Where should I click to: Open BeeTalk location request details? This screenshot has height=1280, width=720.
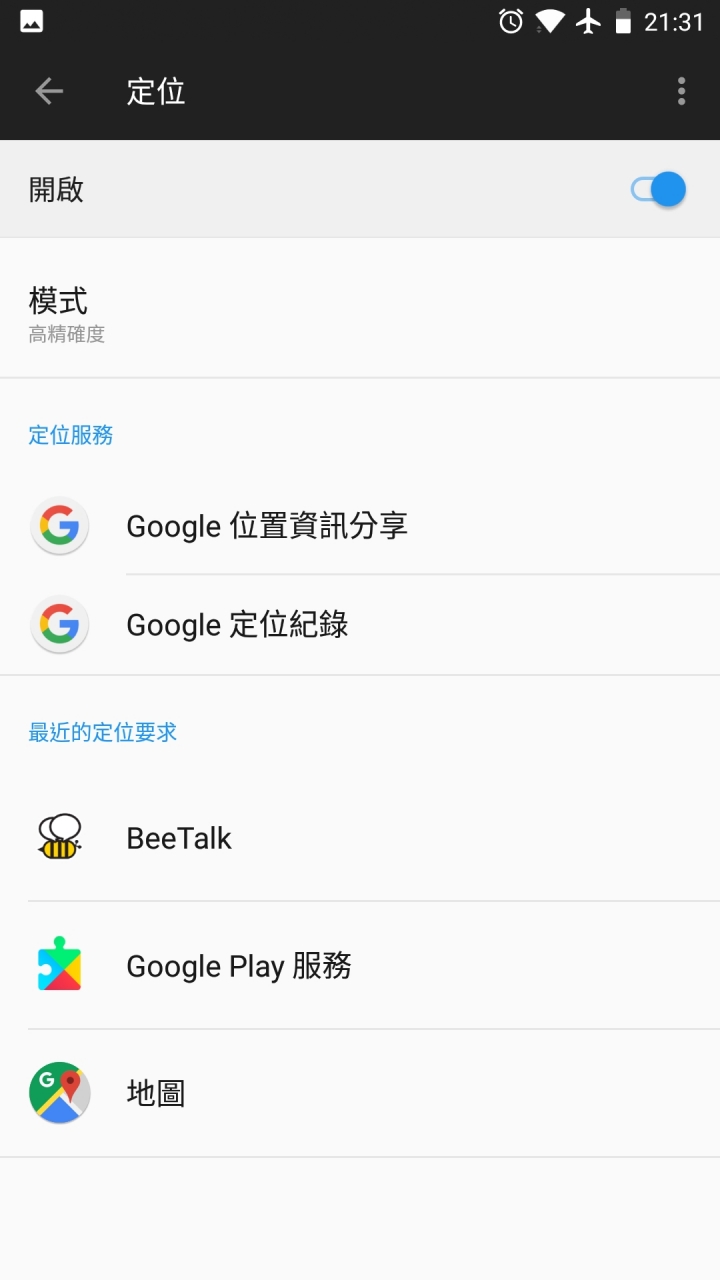point(360,837)
